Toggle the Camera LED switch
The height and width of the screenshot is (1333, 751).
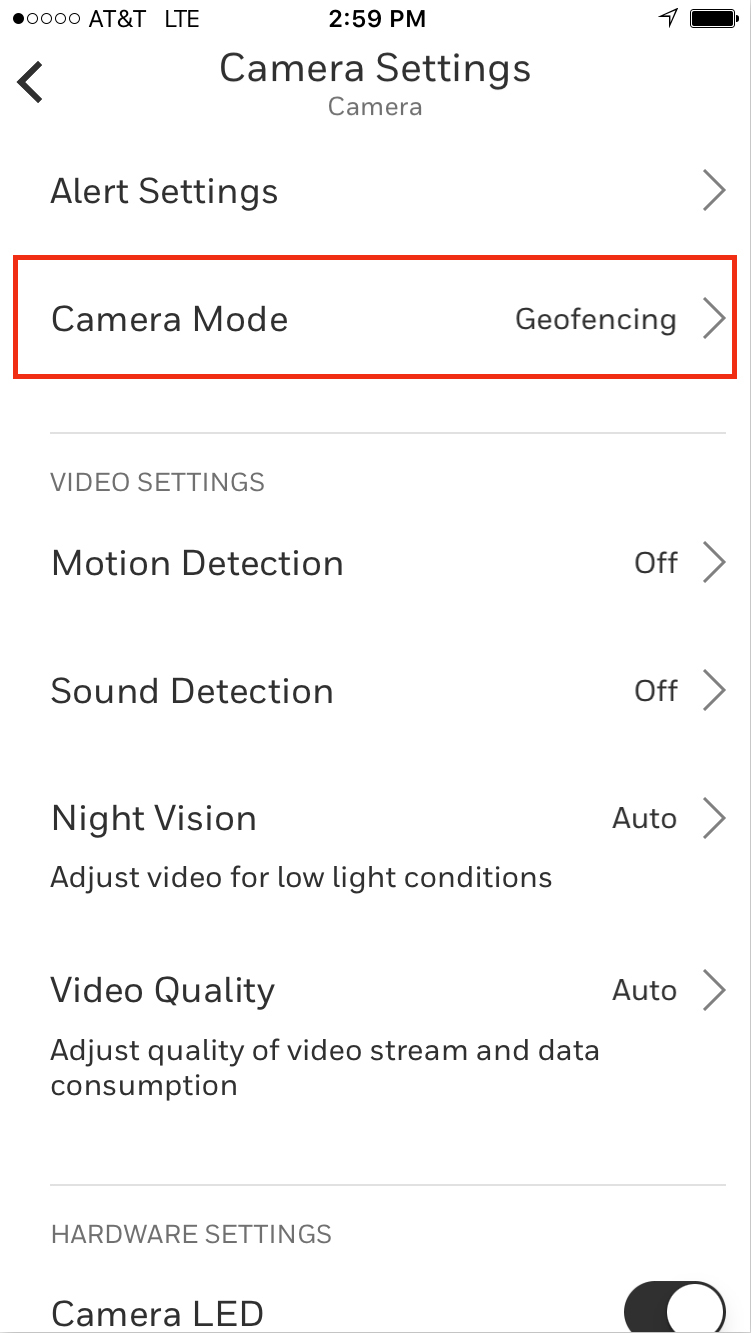point(674,1308)
